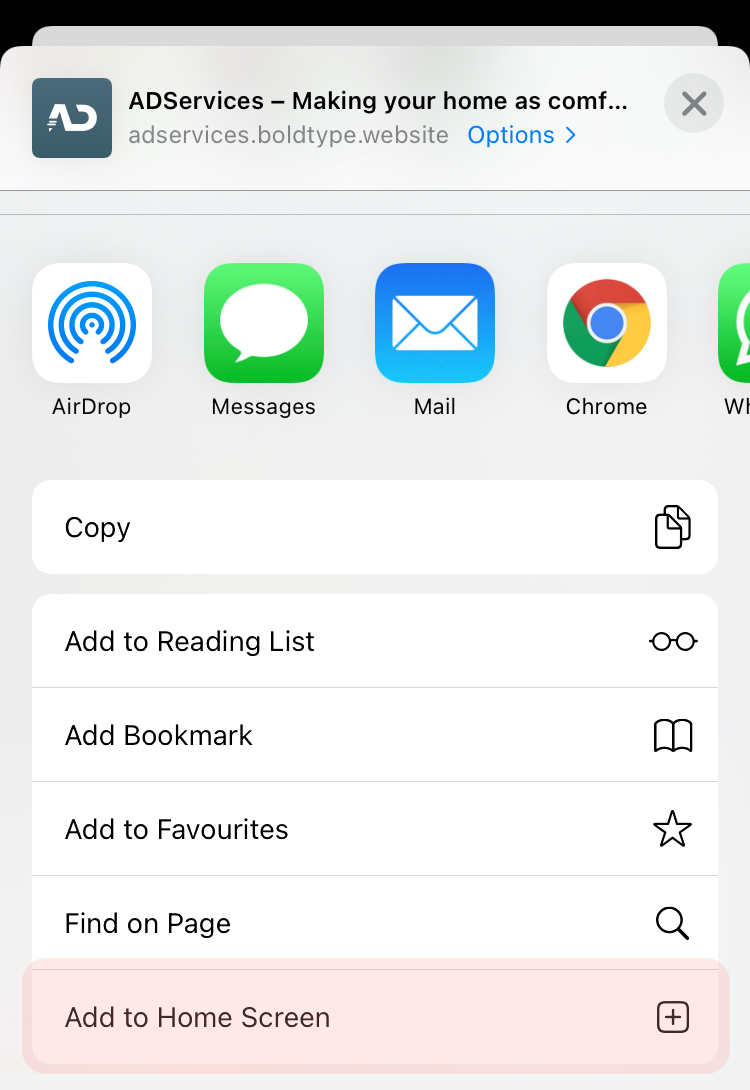The width and height of the screenshot is (750, 1090).
Task: Close the share sheet
Action: (694, 103)
